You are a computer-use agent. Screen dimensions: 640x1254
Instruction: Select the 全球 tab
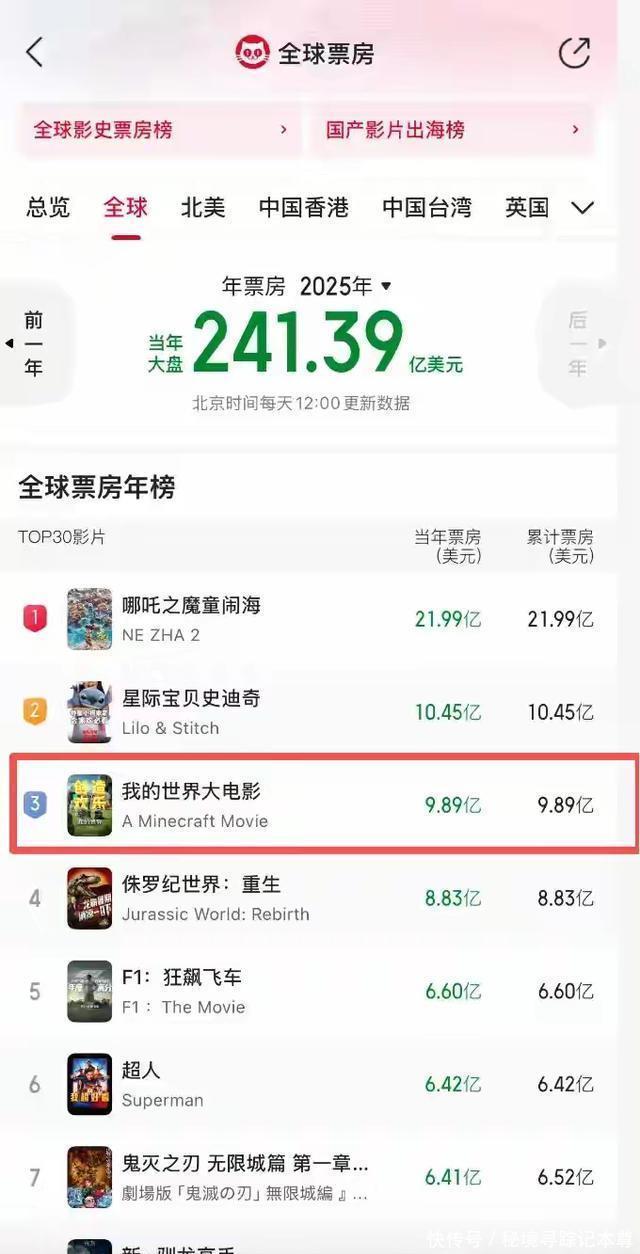[x=125, y=208]
